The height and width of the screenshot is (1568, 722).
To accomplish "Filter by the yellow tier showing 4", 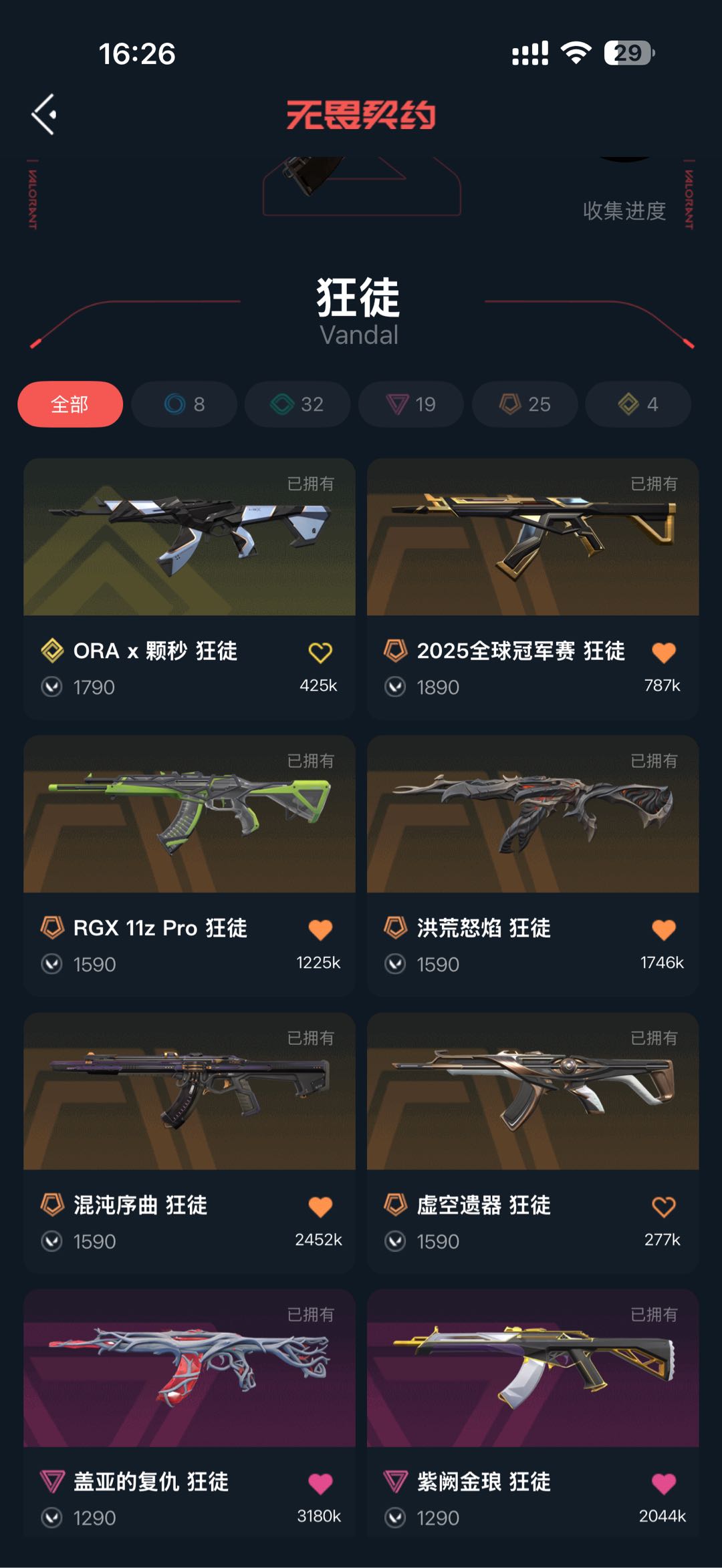I will (638, 404).
